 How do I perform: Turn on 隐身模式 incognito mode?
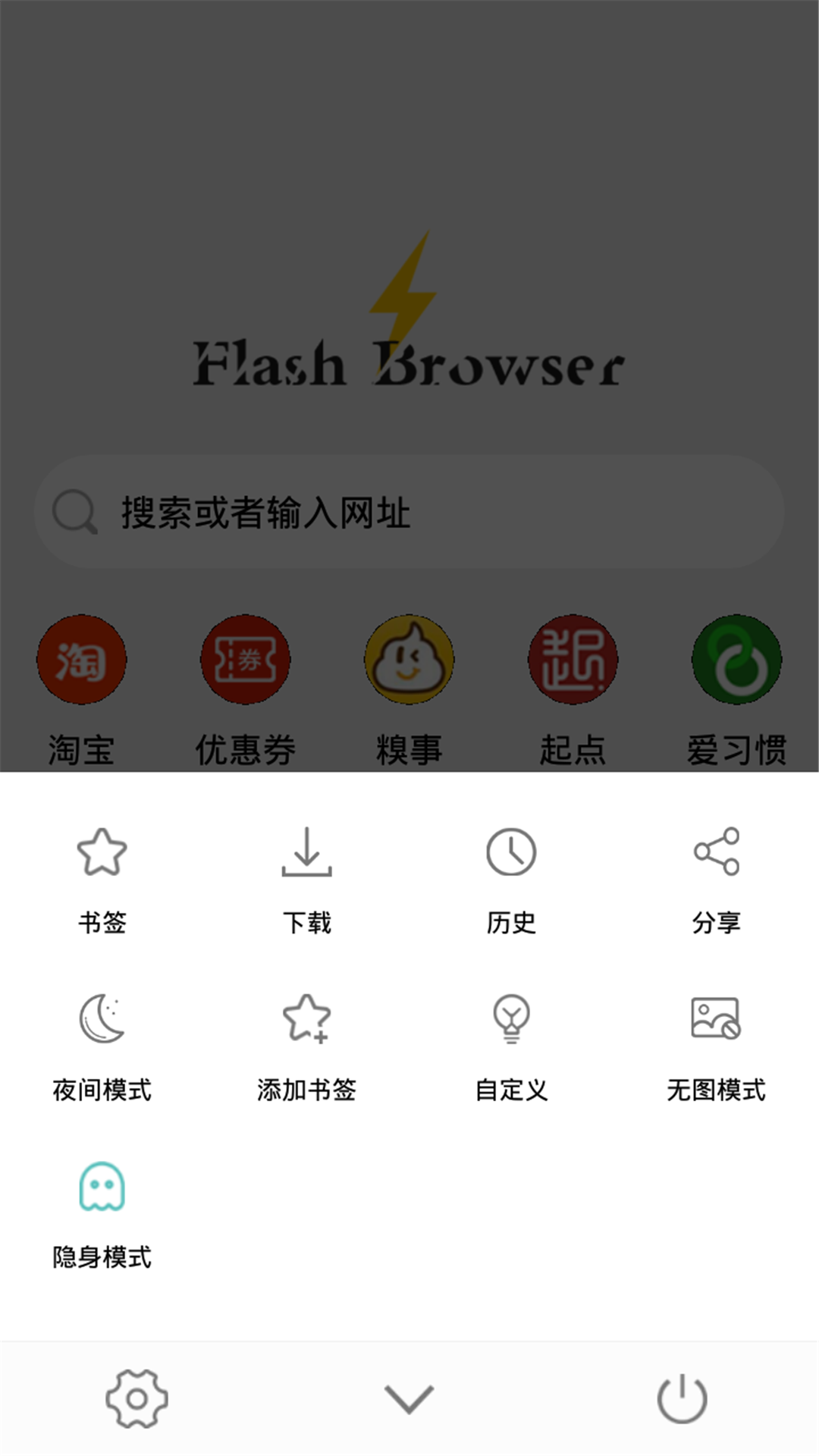point(102,1213)
